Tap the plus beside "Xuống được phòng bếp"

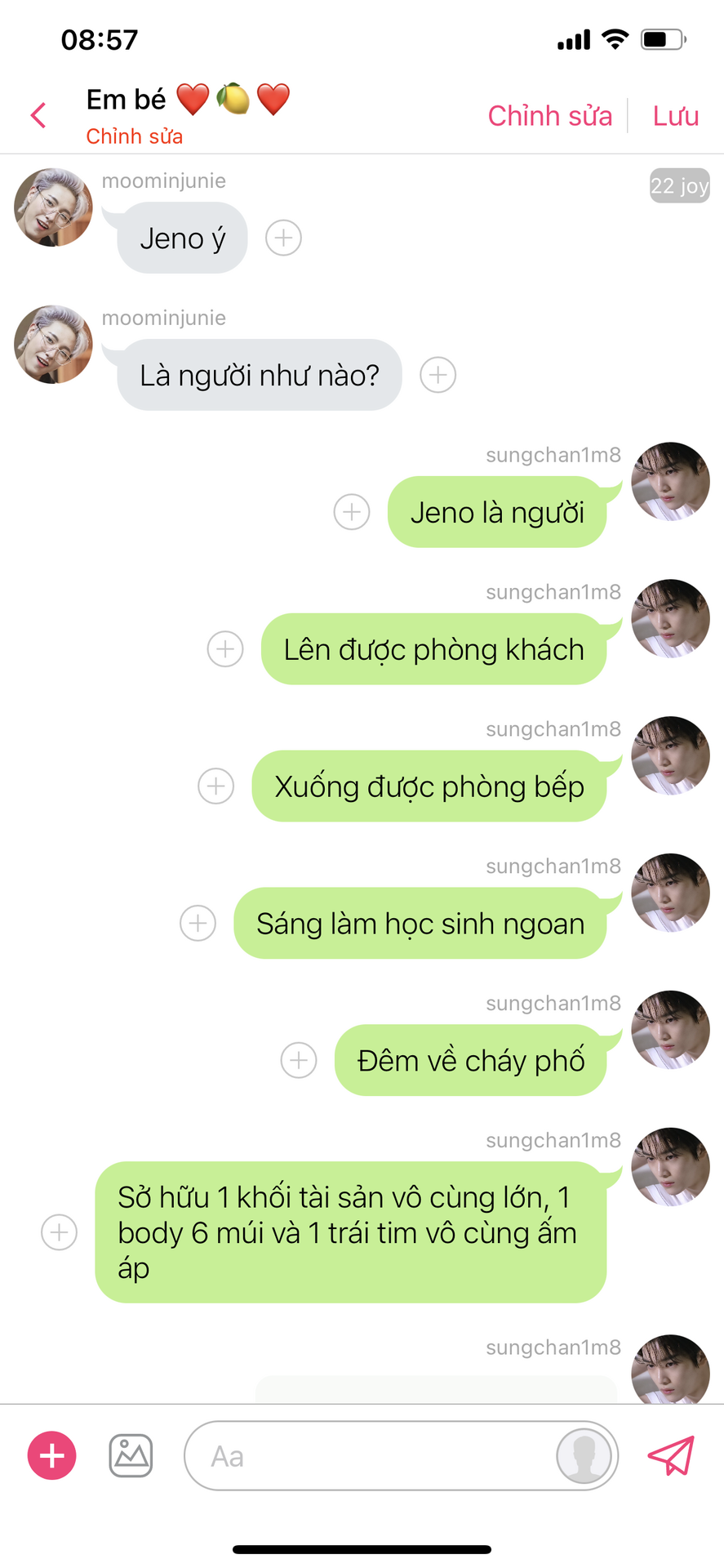coord(216,786)
